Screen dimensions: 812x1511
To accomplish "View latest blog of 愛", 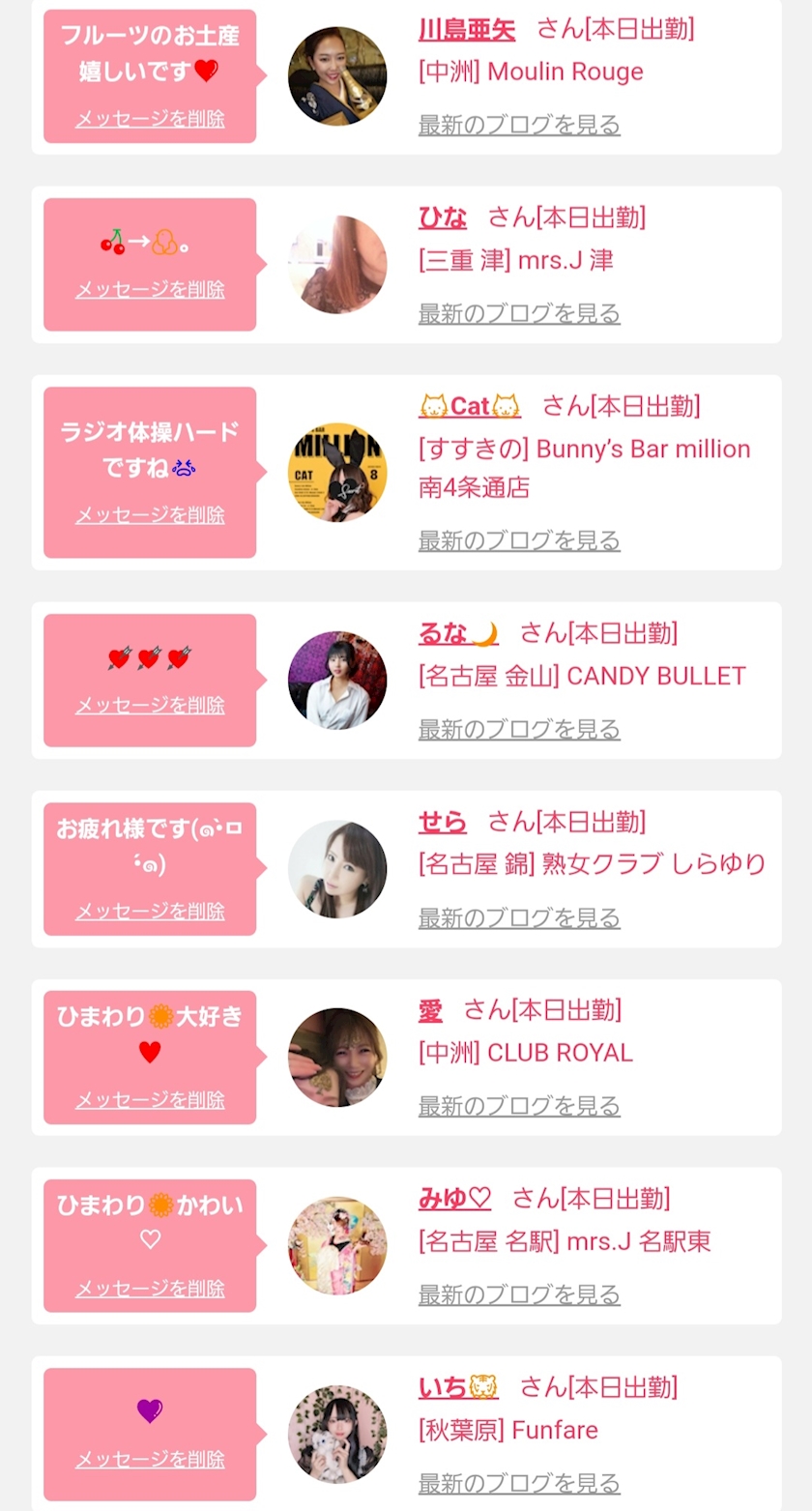I will [519, 1106].
